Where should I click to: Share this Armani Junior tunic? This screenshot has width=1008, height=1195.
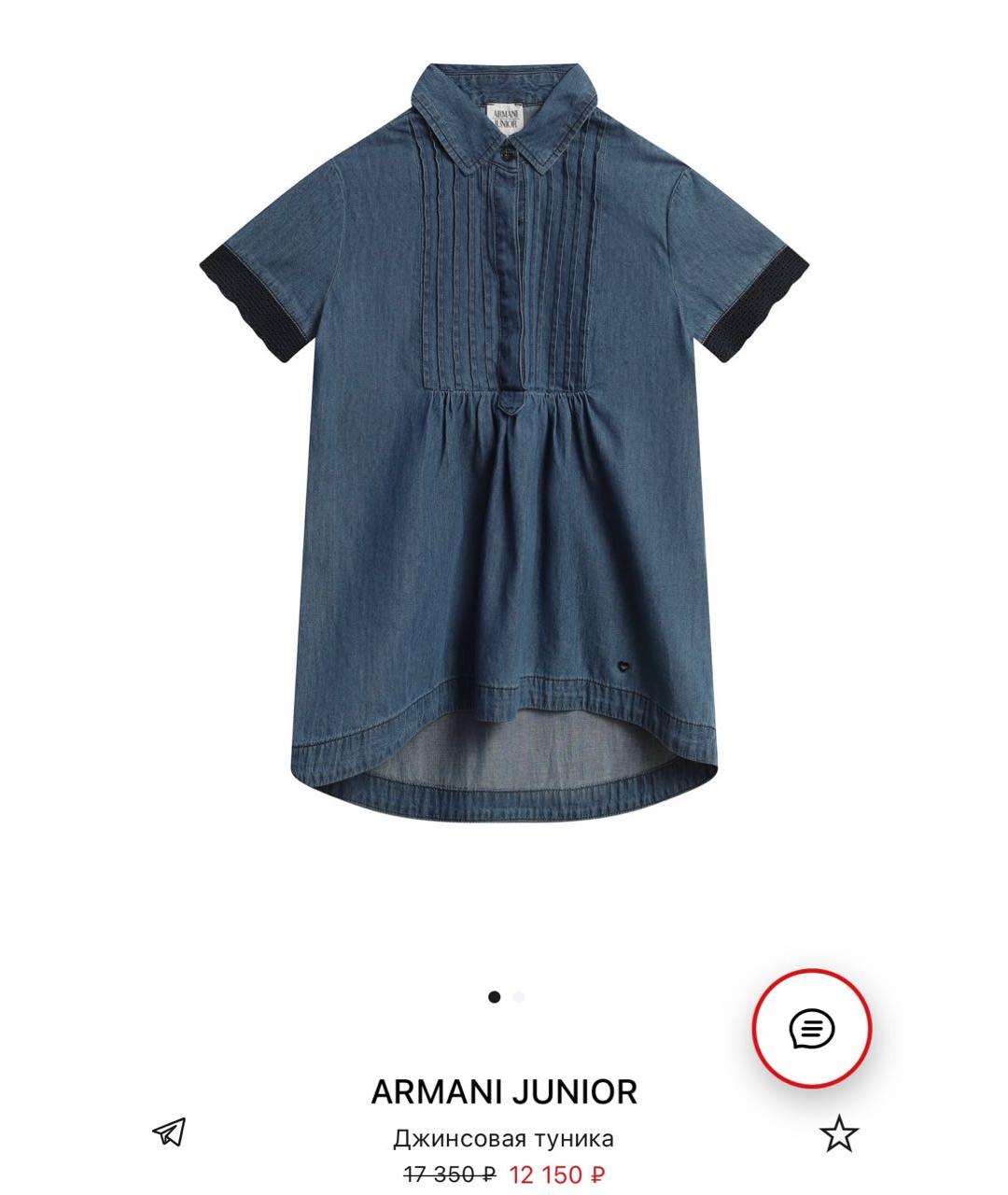[169, 1132]
